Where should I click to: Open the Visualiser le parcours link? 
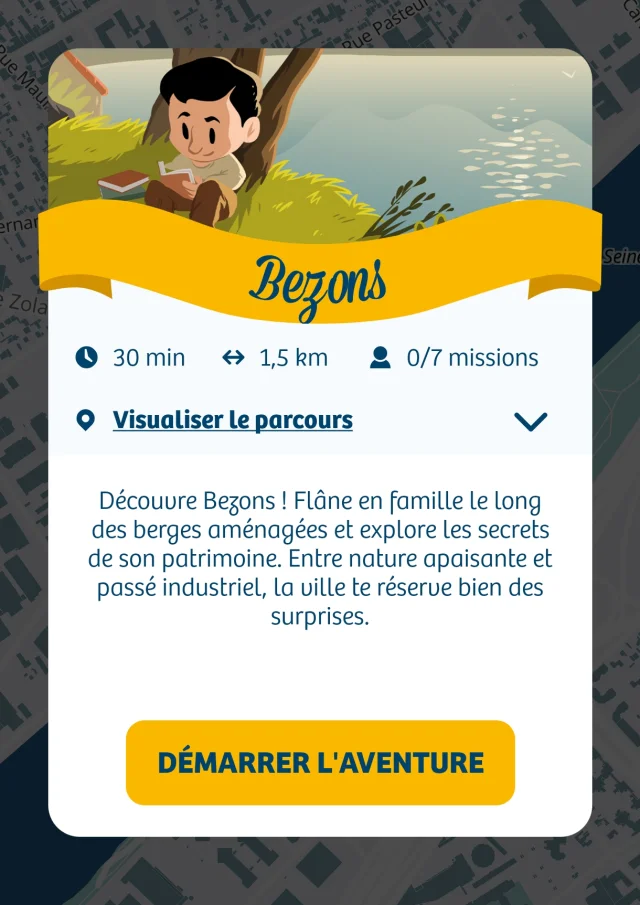click(232, 420)
